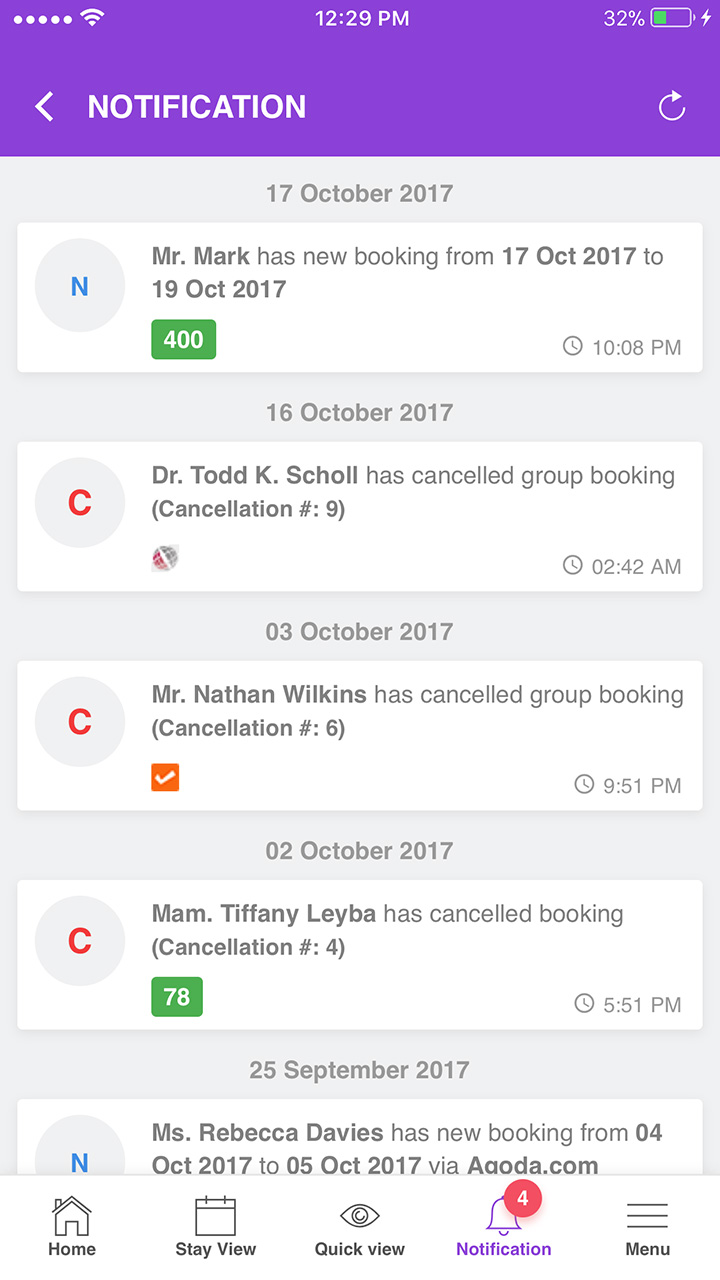Tap the 'N' avatar on Mr. Mark's booking
This screenshot has height=1280, width=720.
[79, 285]
